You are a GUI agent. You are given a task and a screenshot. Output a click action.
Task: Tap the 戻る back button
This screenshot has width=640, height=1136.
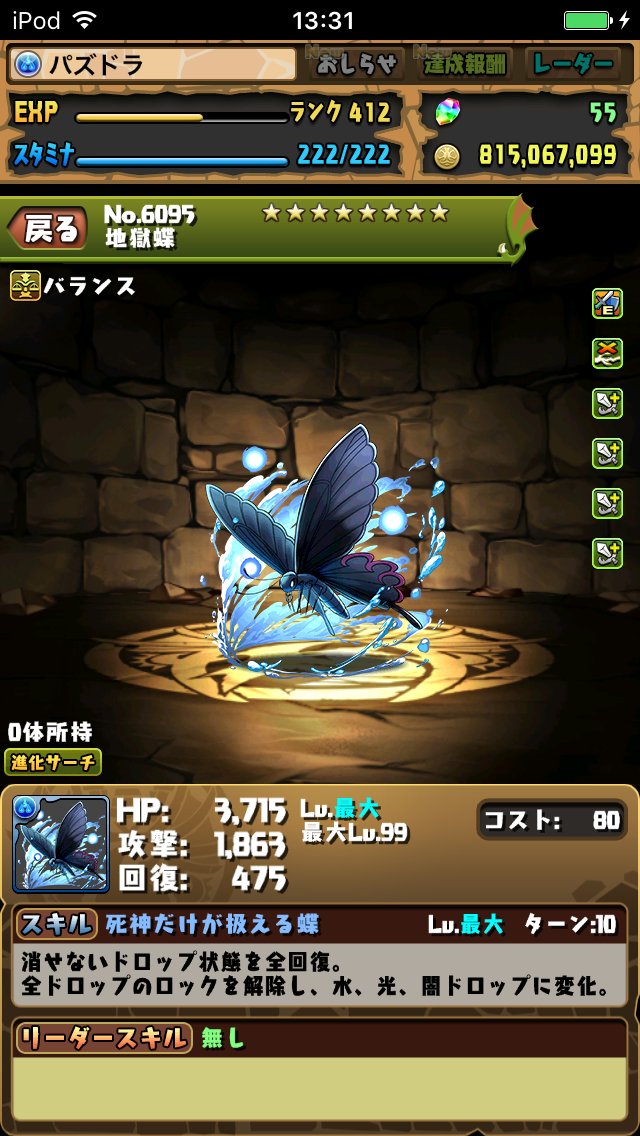click(47, 229)
